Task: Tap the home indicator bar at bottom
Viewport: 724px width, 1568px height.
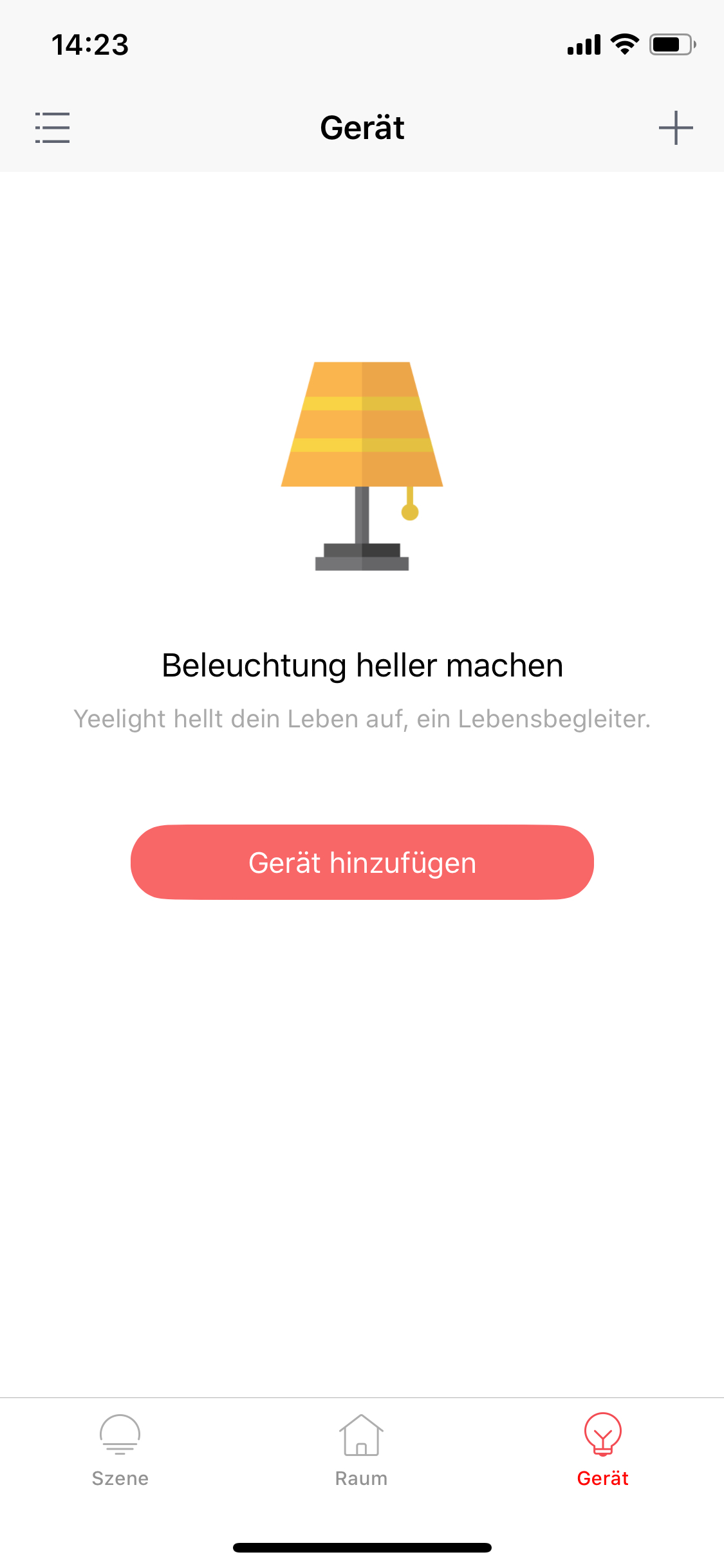Action: pyautogui.click(x=362, y=1549)
